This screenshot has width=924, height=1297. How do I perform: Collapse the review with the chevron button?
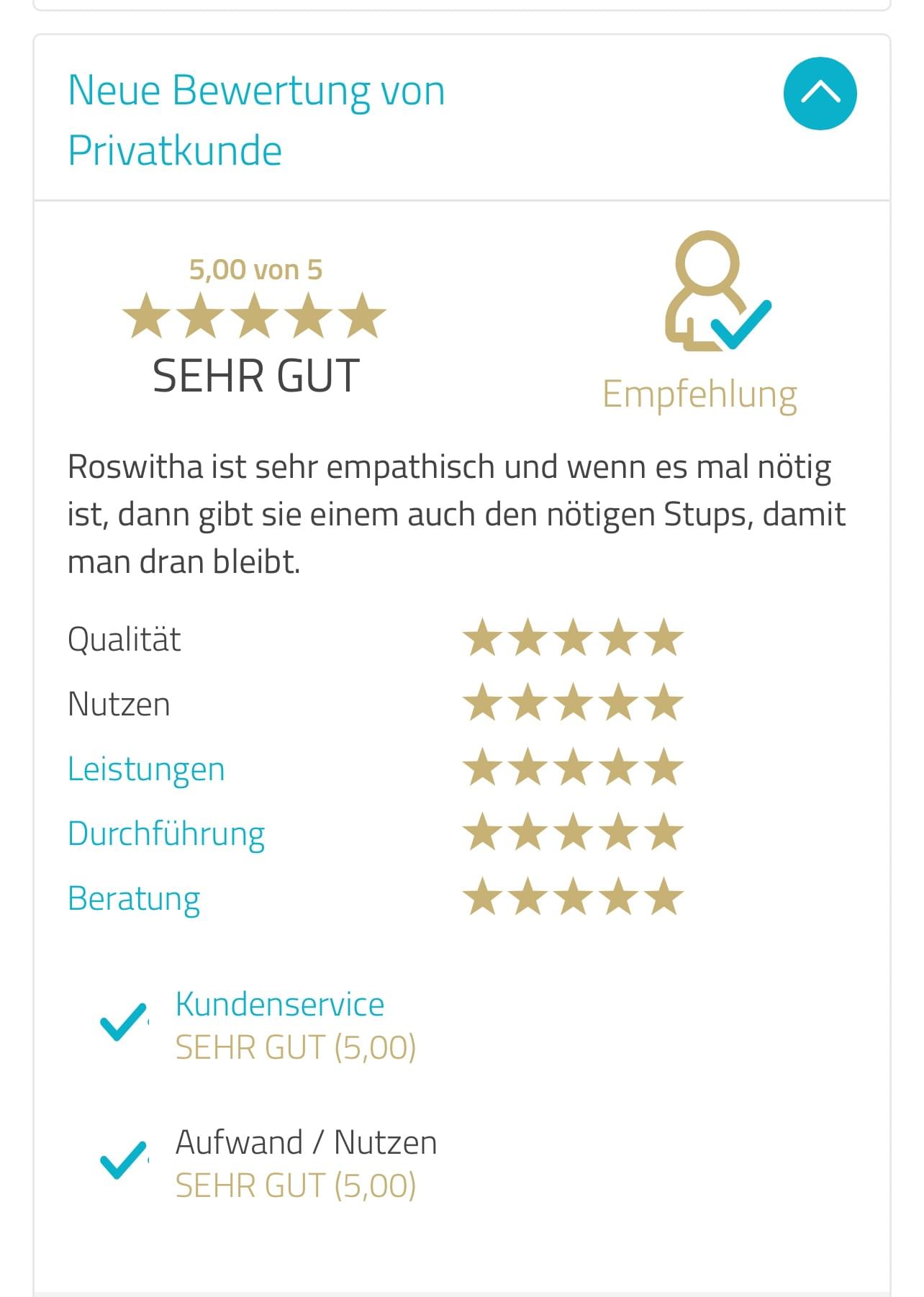click(820, 94)
